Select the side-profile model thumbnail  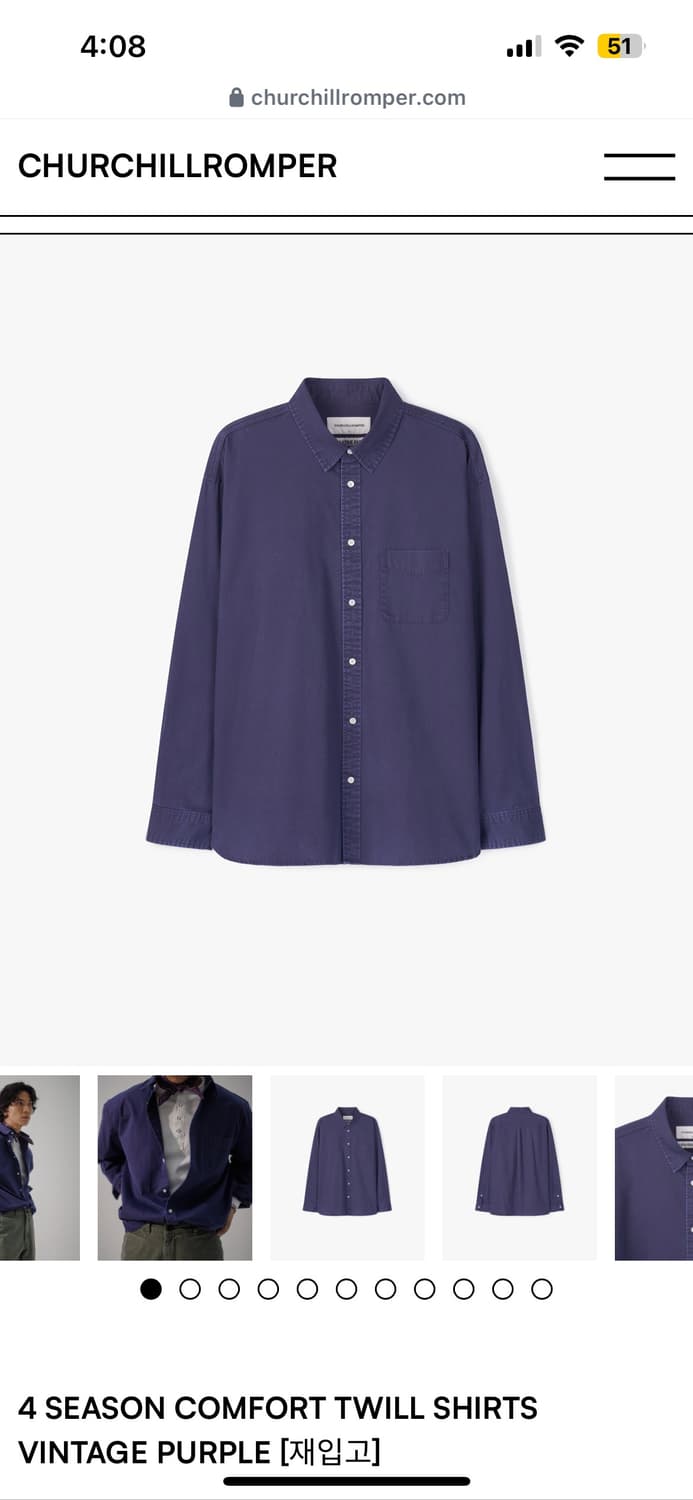click(x=38, y=1167)
